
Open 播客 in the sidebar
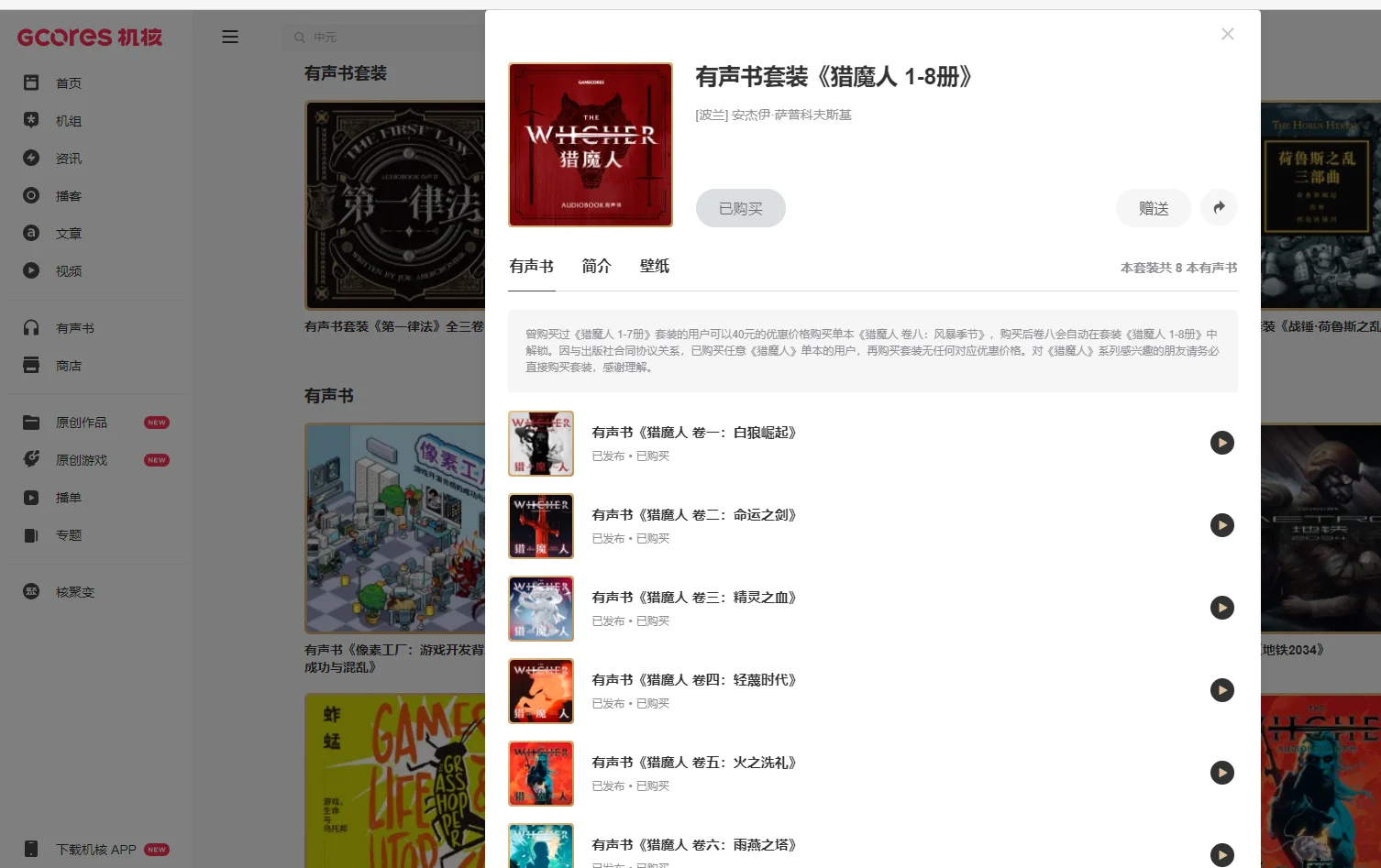pyautogui.click(x=68, y=196)
